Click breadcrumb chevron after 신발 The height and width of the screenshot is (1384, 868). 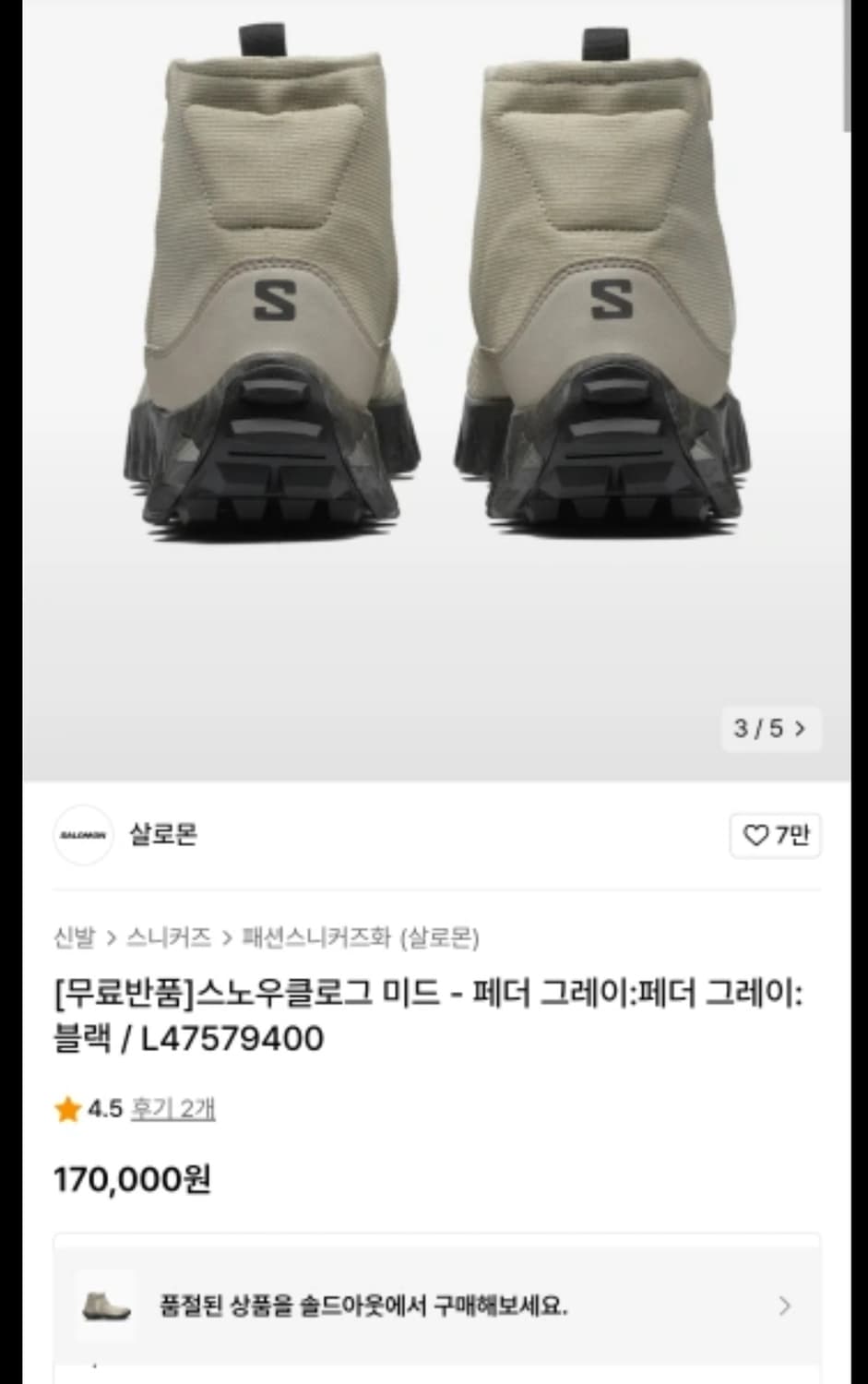coord(111,937)
